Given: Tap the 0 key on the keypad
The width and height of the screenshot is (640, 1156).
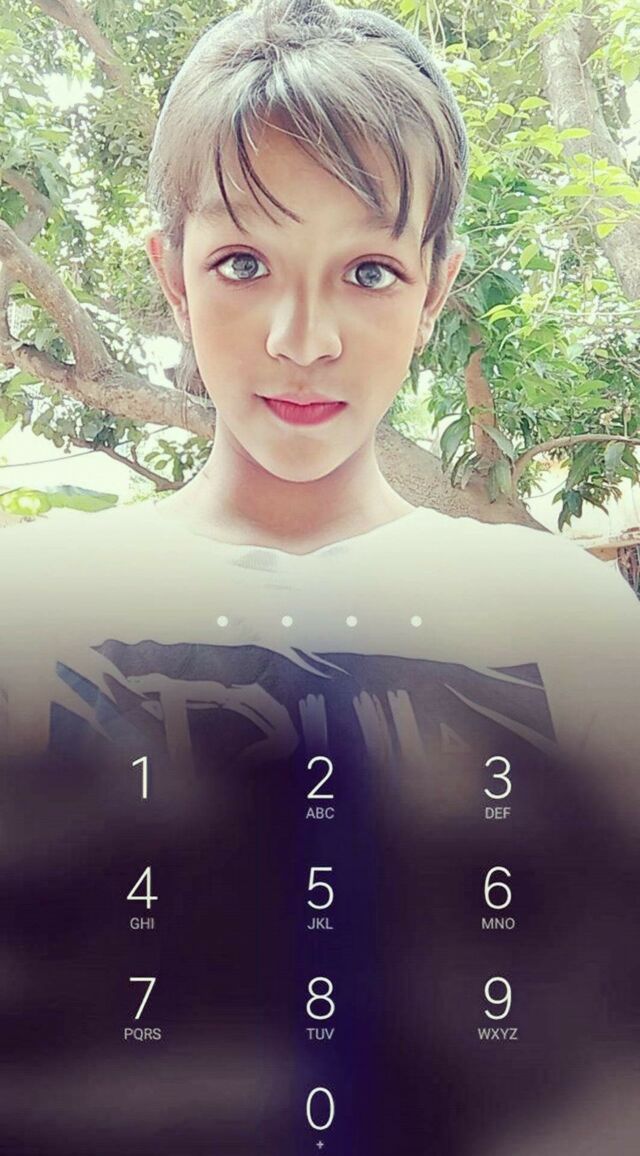Looking at the screenshot, I should coord(320,1114).
